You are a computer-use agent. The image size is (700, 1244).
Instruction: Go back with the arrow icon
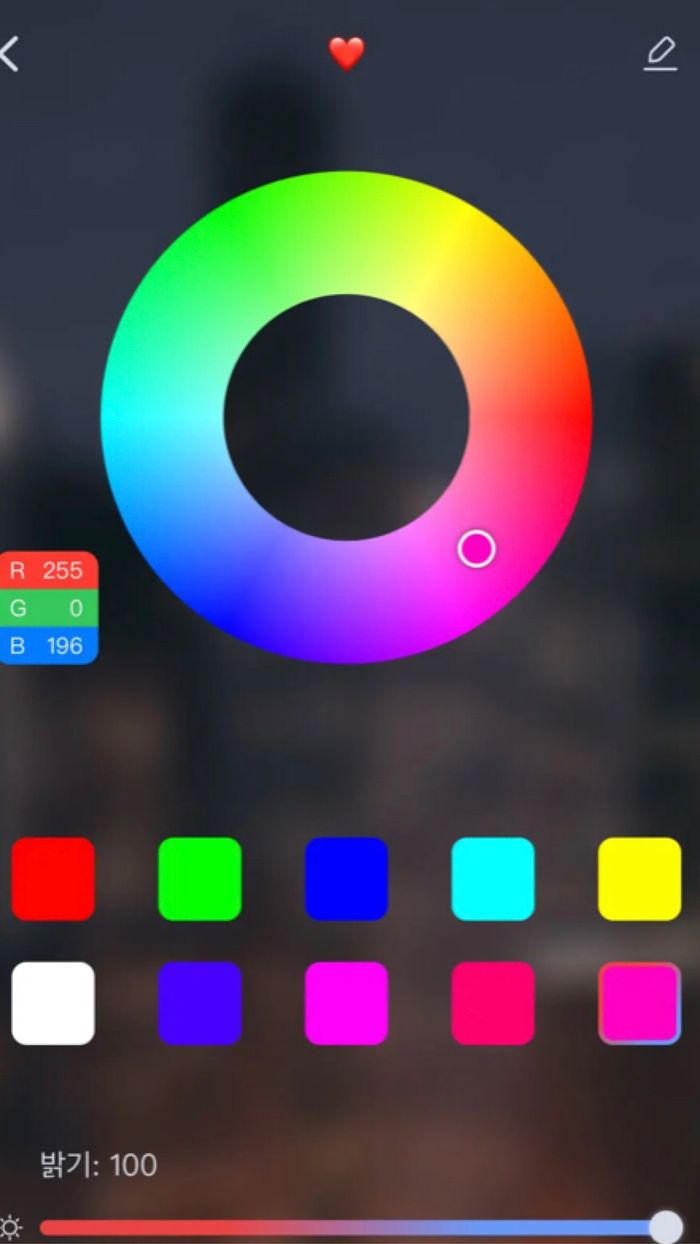point(10,54)
